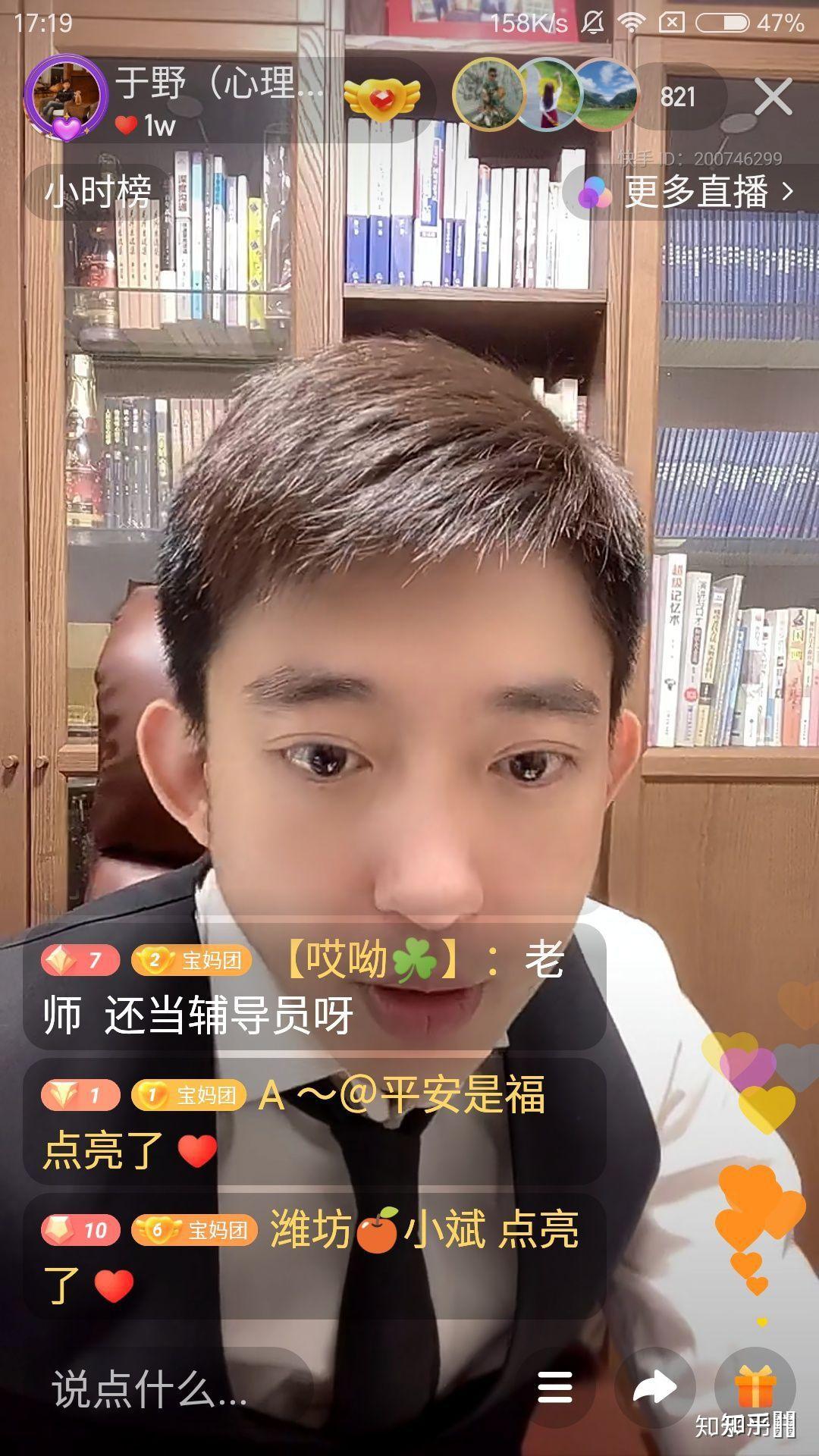Open 更多直播 for more live streams
Image resolution: width=819 pixels, height=1456 pixels.
(x=687, y=191)
